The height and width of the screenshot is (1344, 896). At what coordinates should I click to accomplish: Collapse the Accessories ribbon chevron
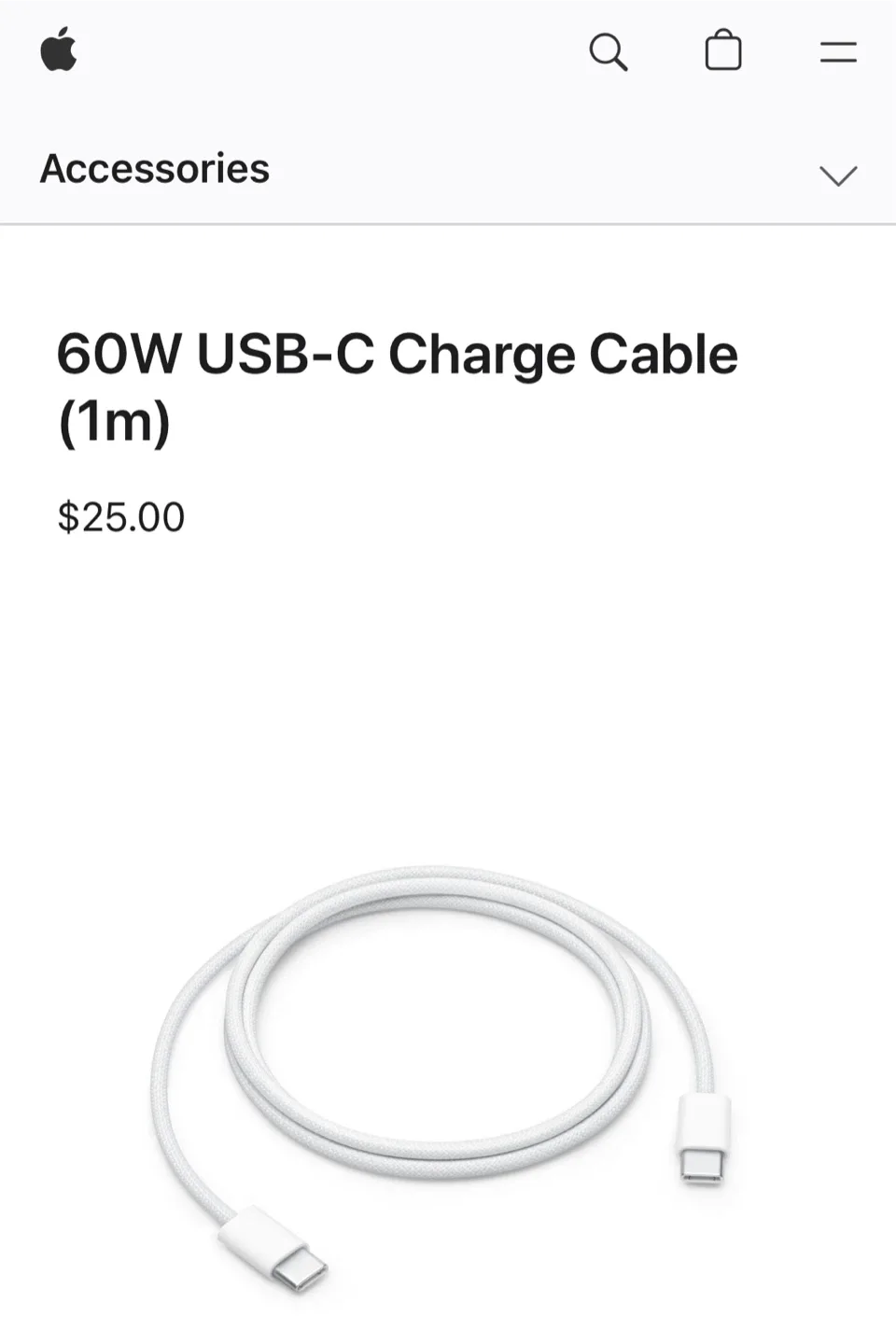(838, 175)
